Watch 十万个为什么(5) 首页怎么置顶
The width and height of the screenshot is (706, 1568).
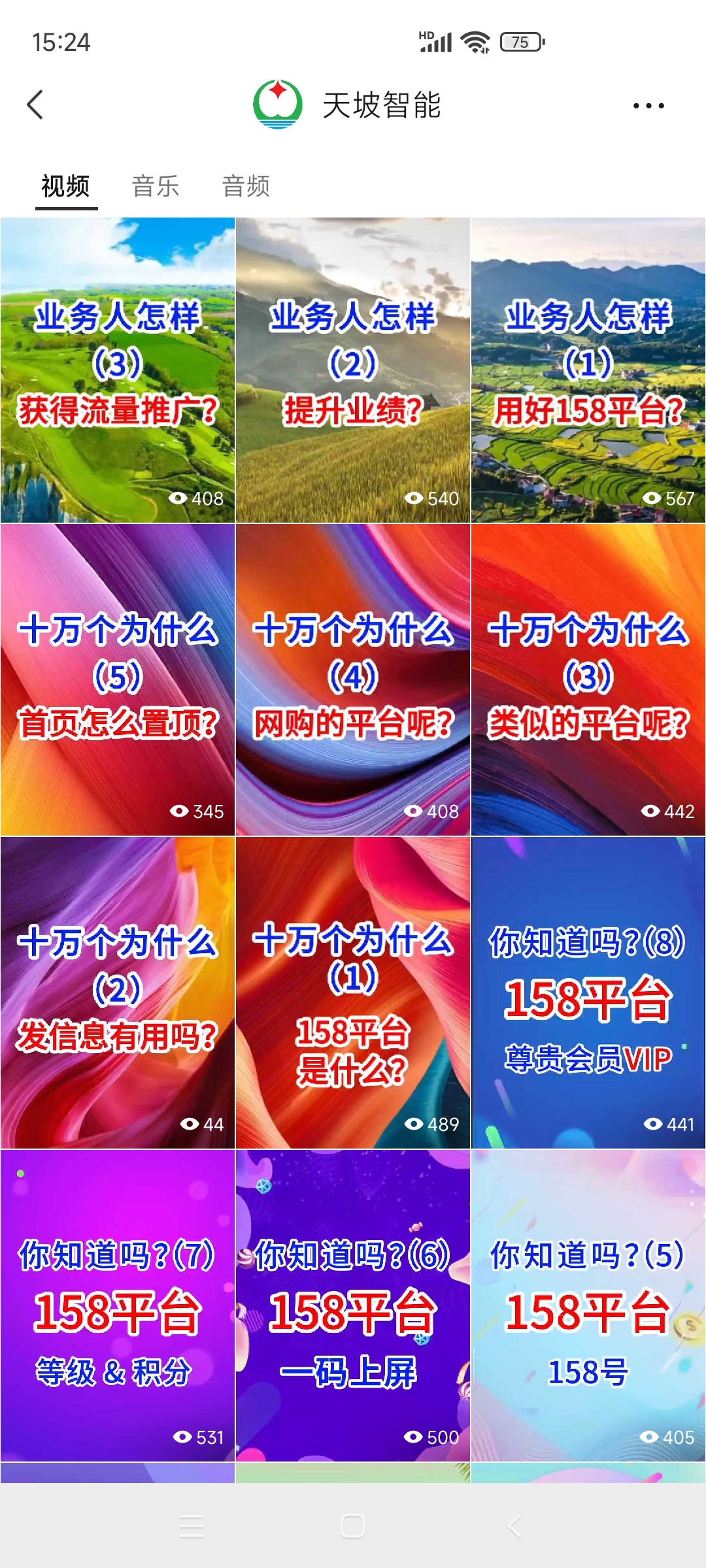(118, 679)
